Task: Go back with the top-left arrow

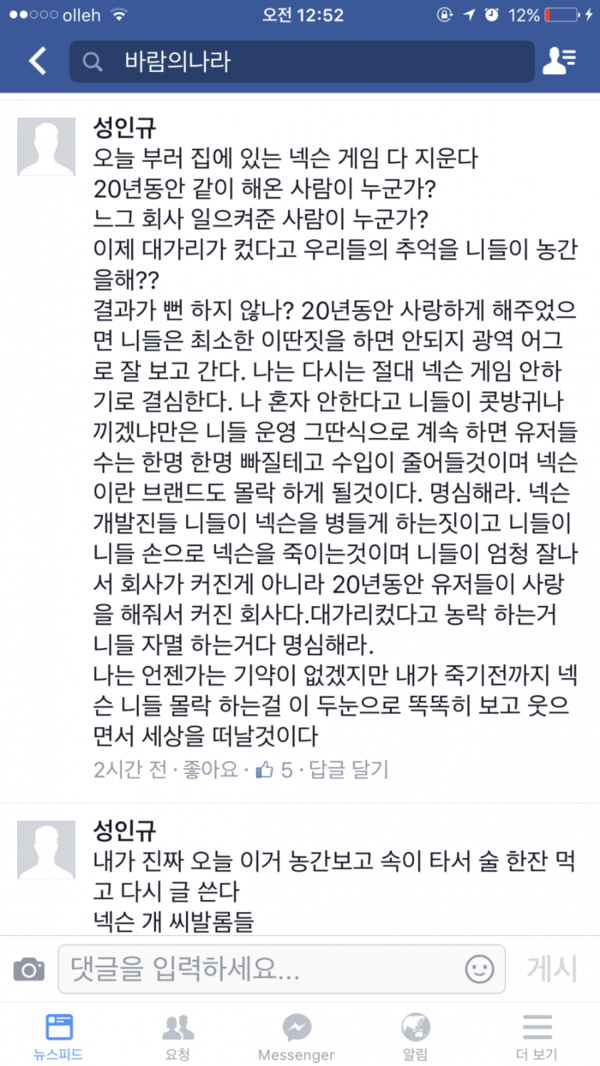Action: (38, 61)
